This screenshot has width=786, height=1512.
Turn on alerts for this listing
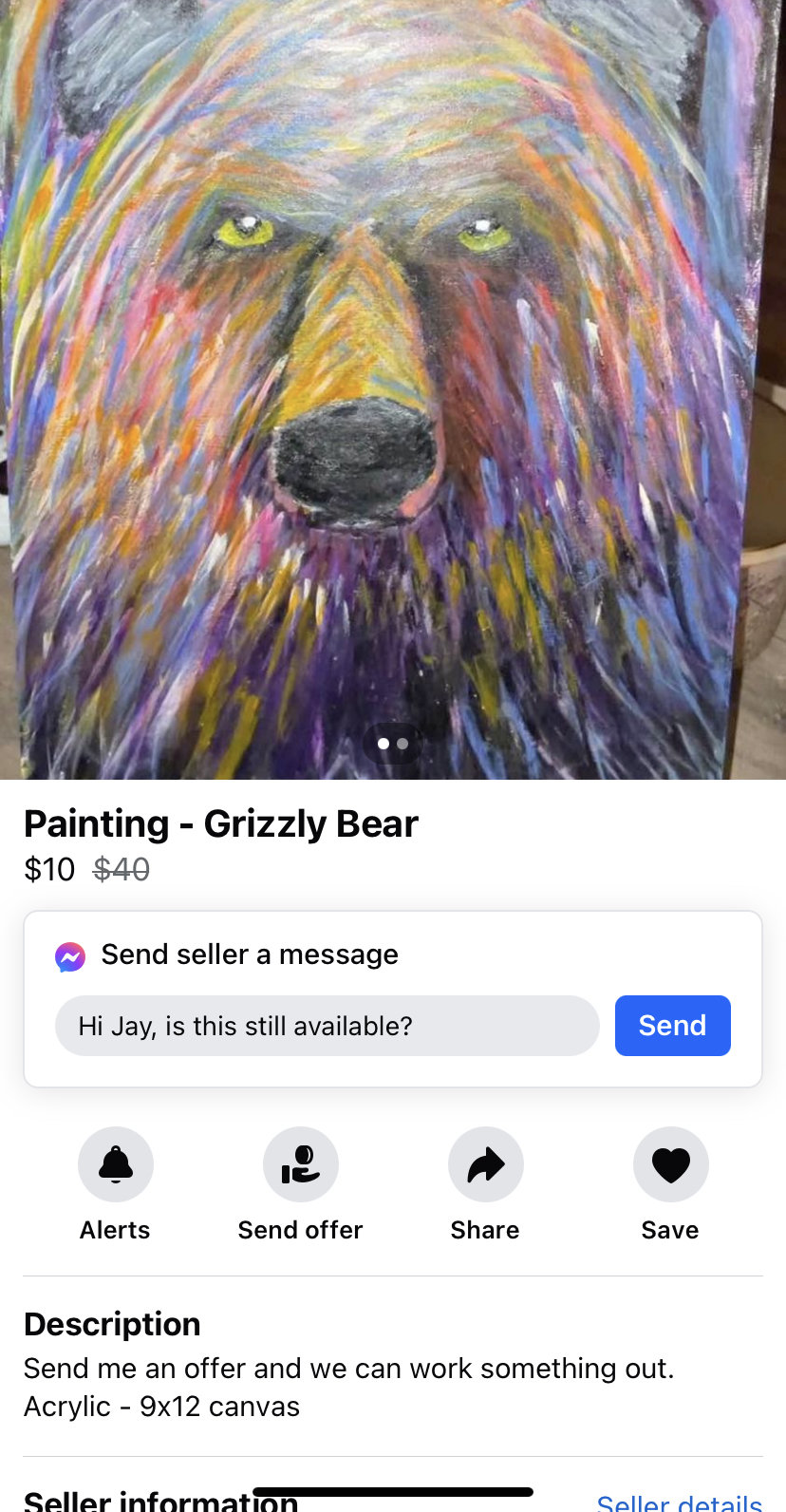click(x=116, y=1165)
